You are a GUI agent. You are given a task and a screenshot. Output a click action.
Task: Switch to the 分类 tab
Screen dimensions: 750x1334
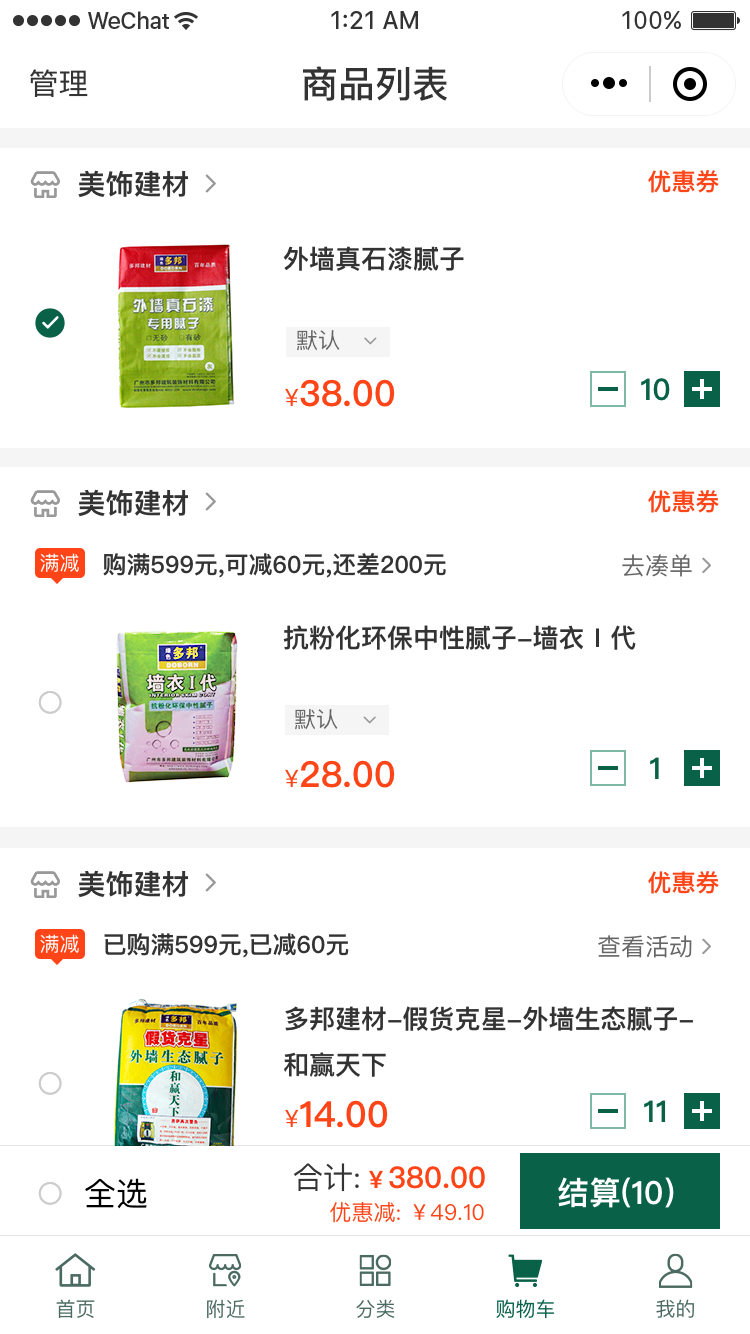point(375,1286)
